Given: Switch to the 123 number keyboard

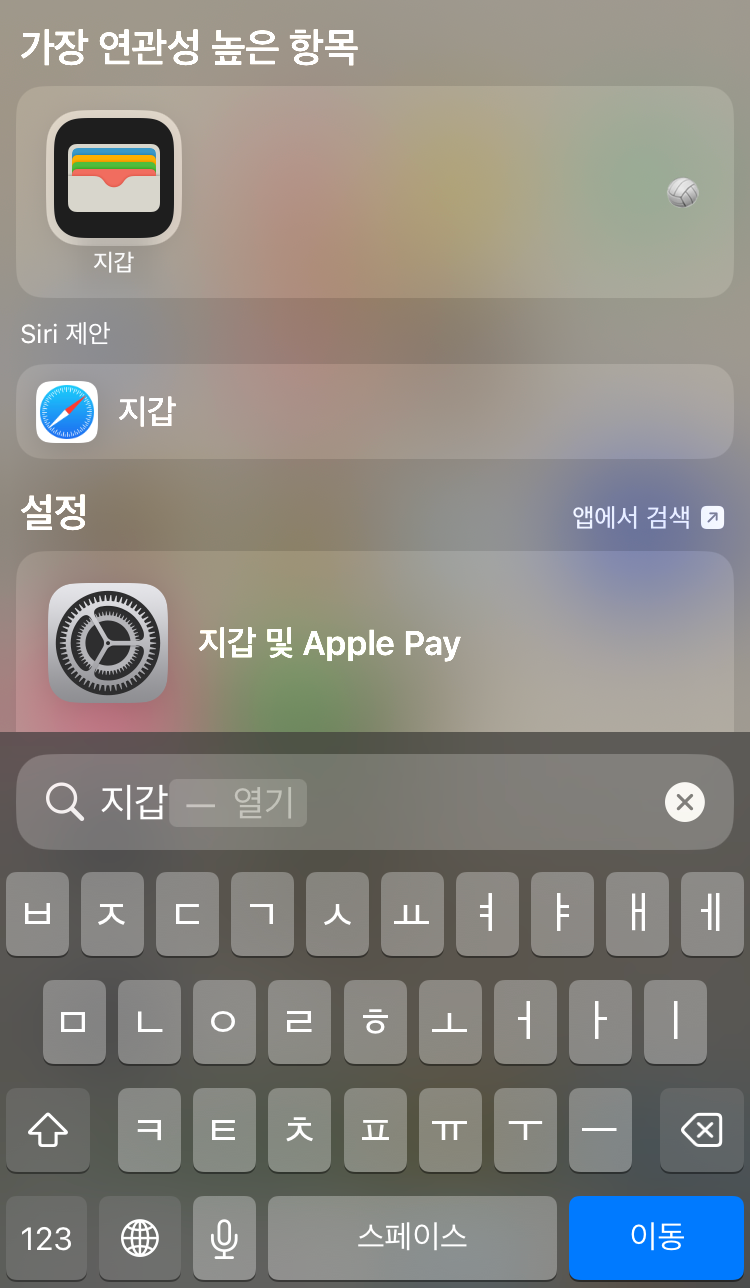Looking at the screenshot, I should coord(46,1238).
